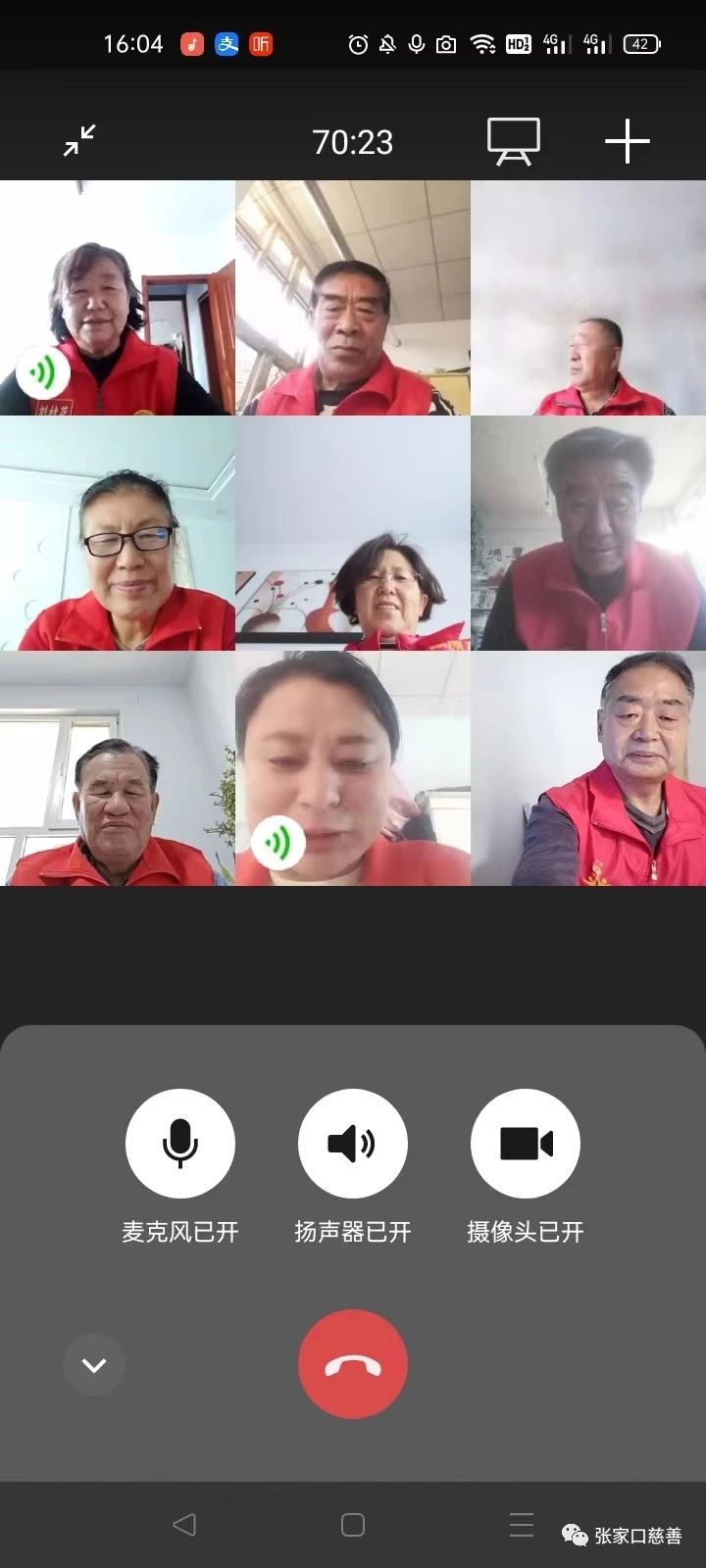Go back using the system back button

pos(183,1524)
